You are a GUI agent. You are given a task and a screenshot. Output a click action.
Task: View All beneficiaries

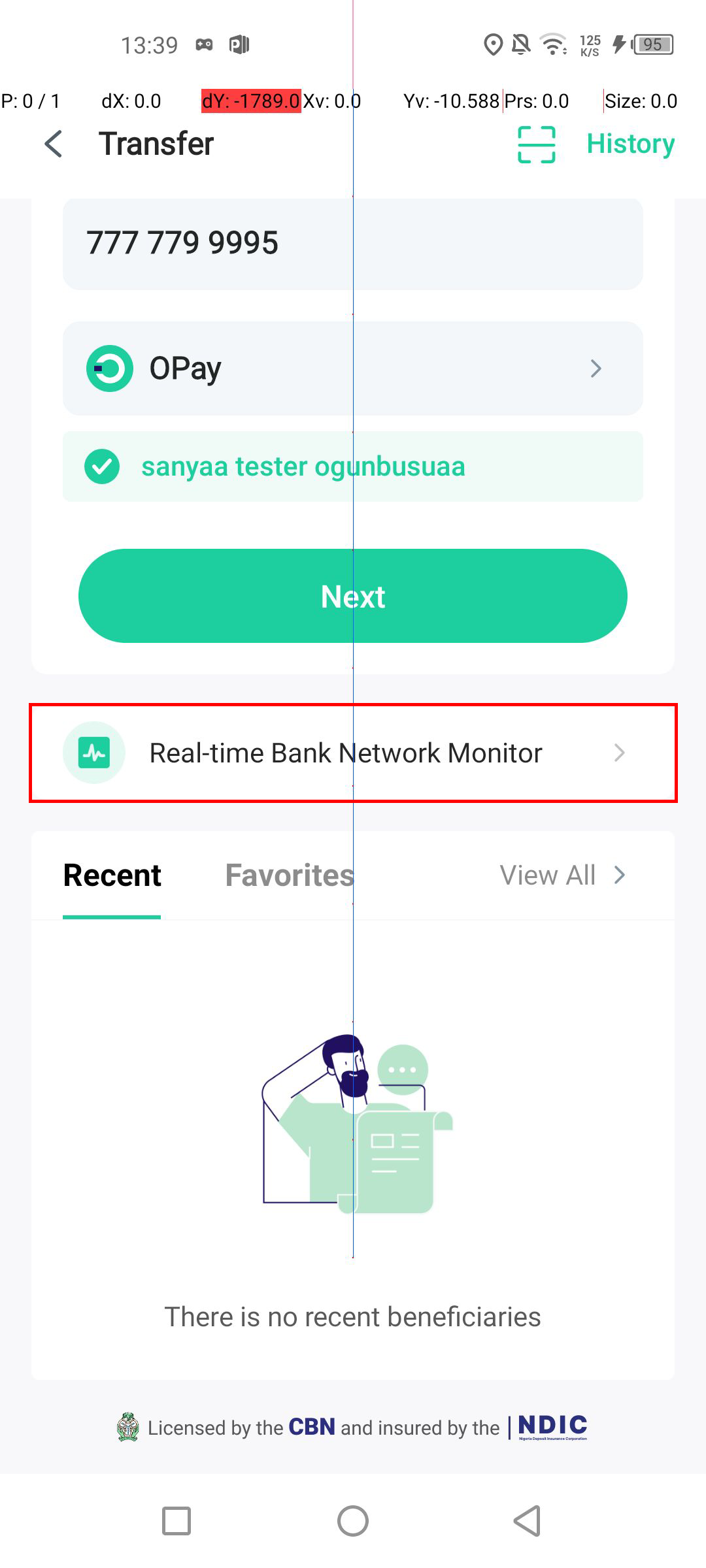562,875
